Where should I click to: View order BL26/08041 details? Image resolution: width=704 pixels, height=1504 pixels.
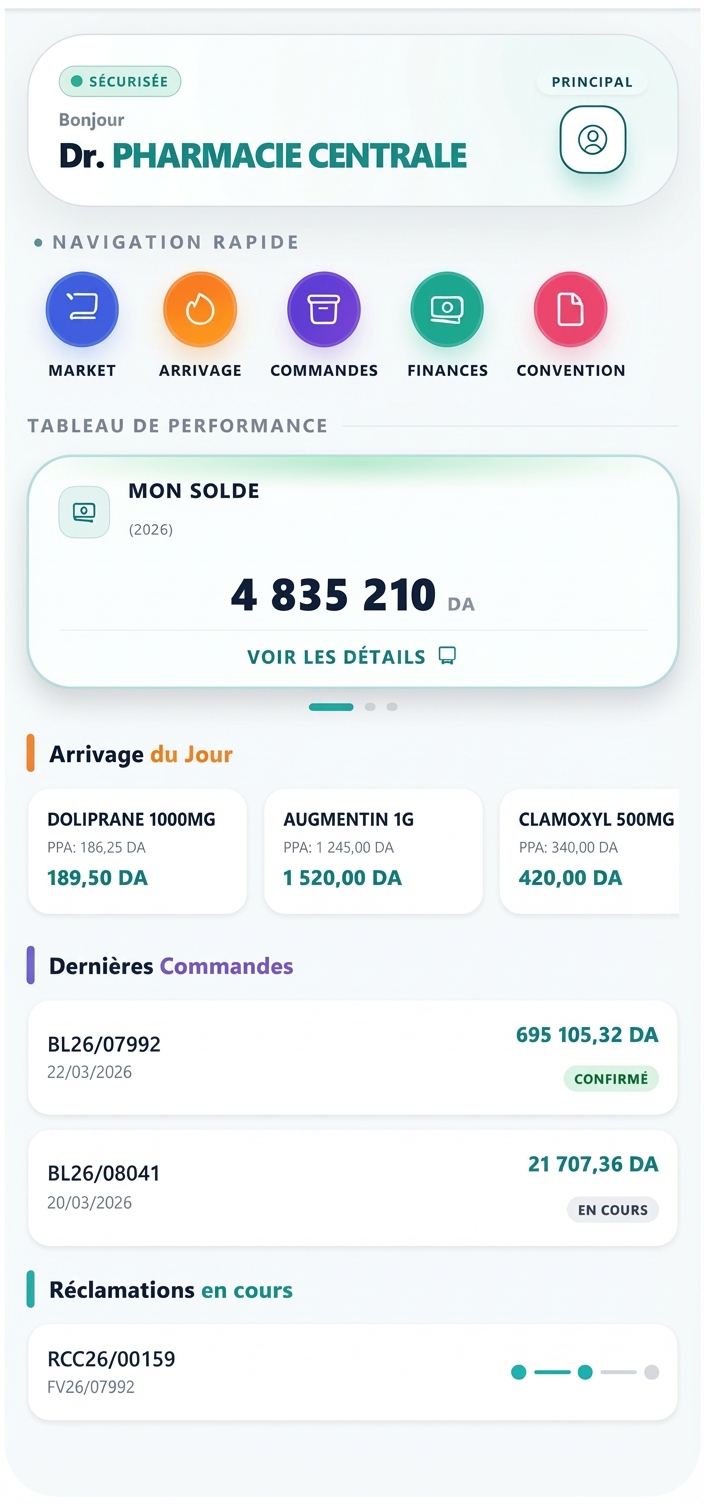(x=352, y=1188)
